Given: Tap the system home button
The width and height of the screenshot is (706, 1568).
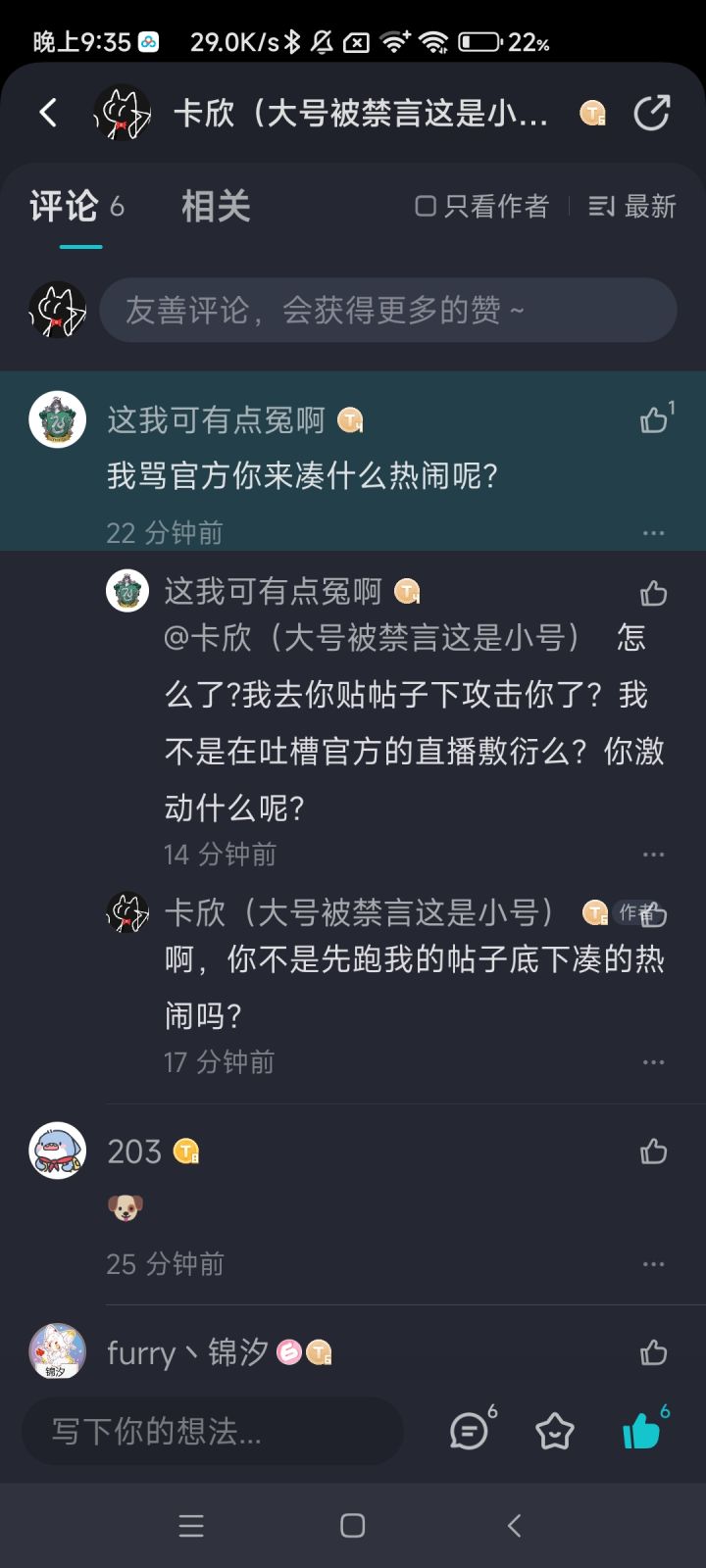Looking at the screenshot, I should pos(352,1526).
